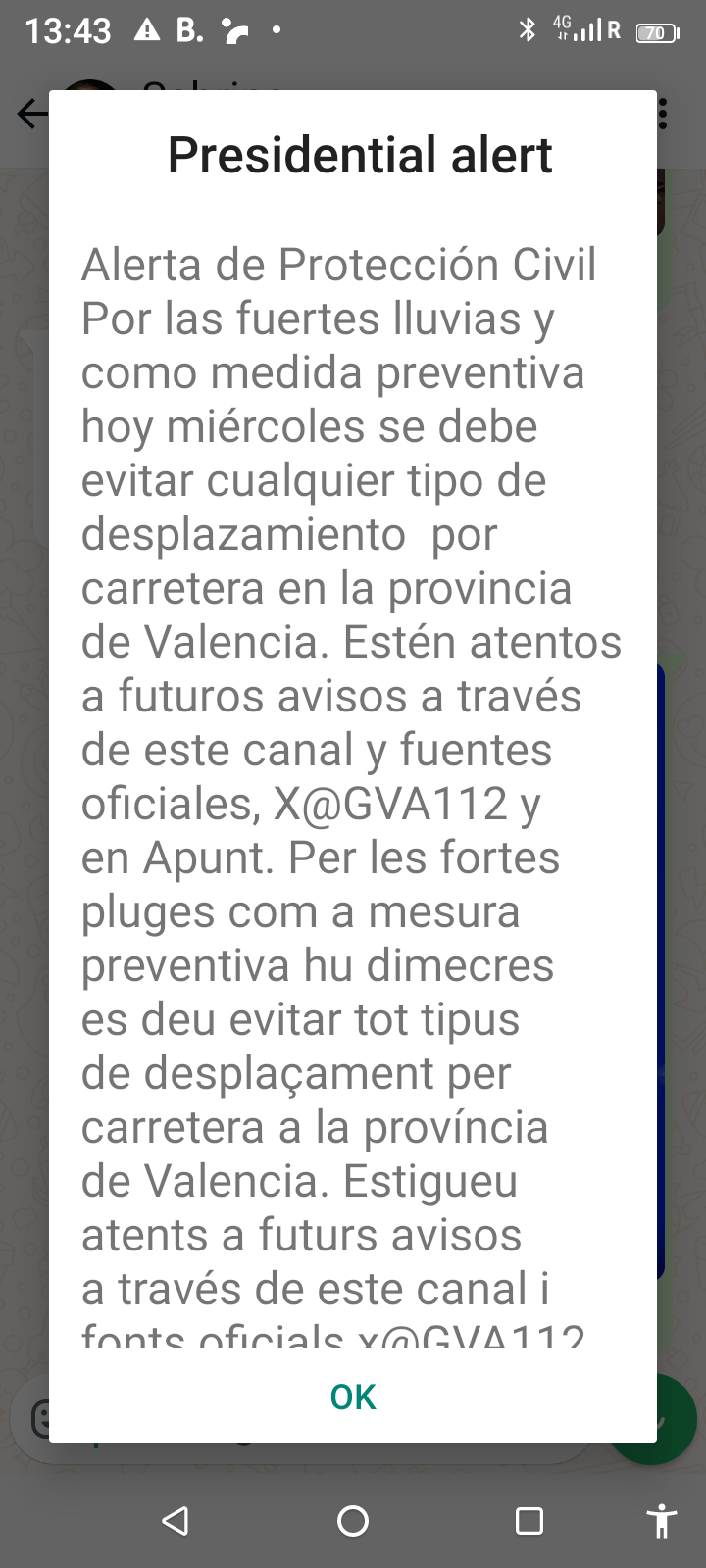Screen dimensions: 706x1568
Task: Go to the home screen
Action: click(353, 1521)
